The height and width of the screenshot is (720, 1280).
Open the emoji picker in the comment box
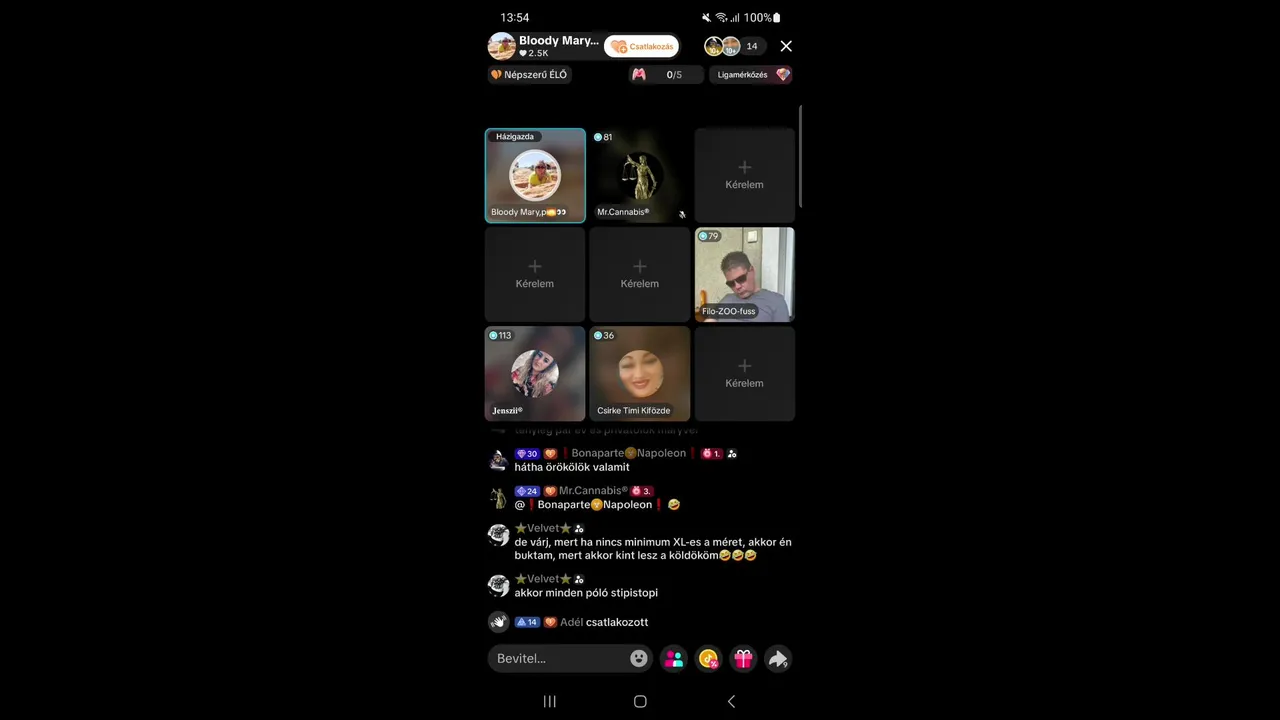[639, 658]
